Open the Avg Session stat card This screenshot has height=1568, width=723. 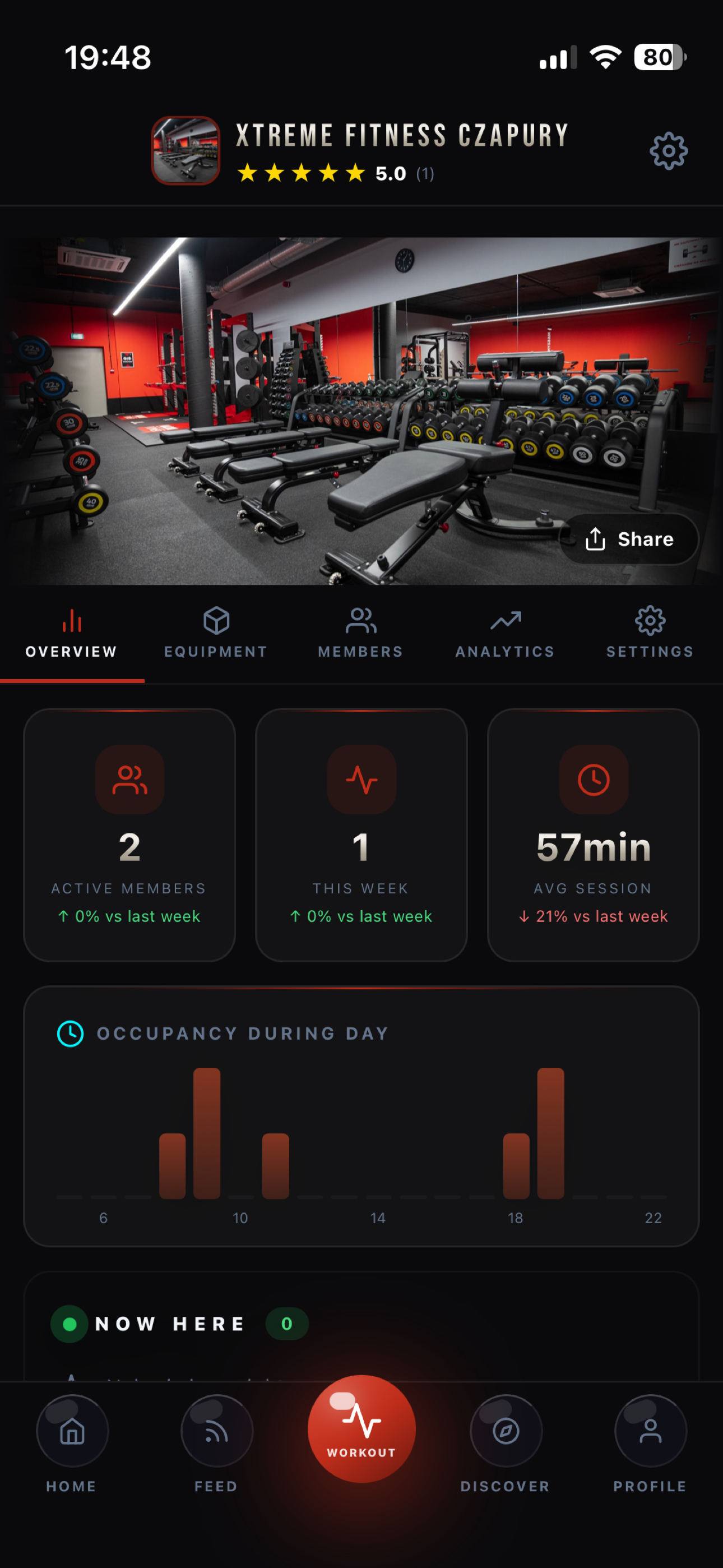(x=594, y=834)
